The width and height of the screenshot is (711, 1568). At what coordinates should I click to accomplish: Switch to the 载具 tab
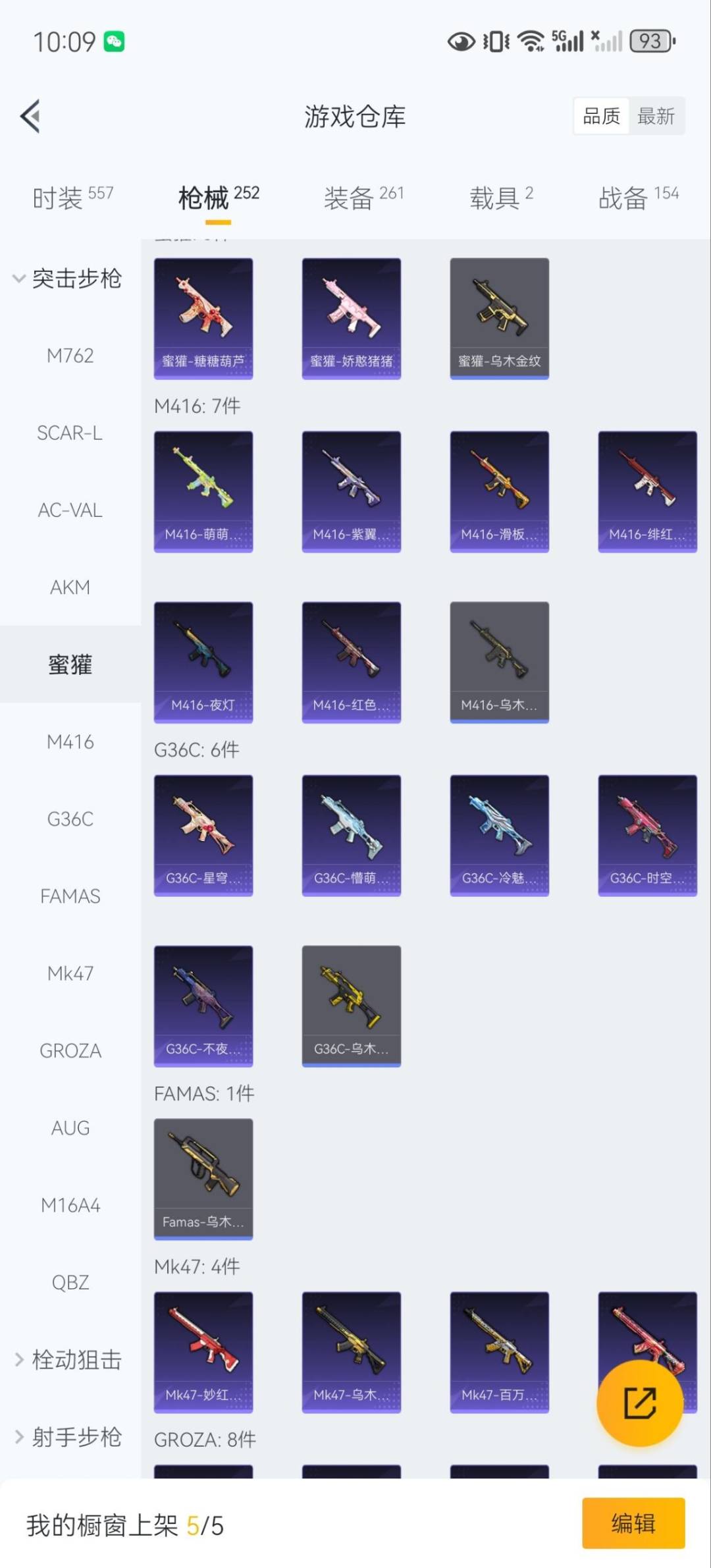coord(501,197)
